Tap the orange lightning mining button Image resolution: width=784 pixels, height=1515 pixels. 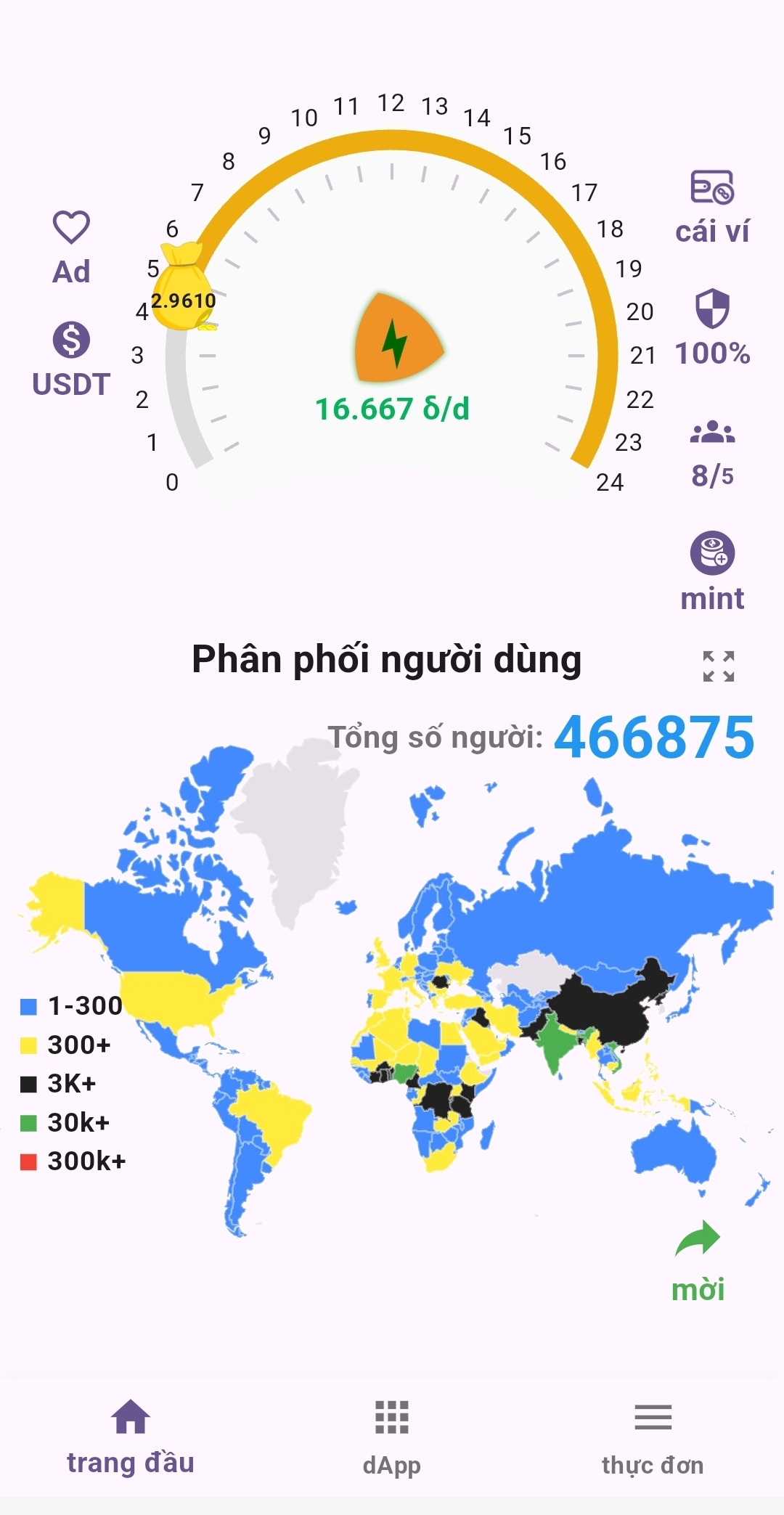[397, 340]
